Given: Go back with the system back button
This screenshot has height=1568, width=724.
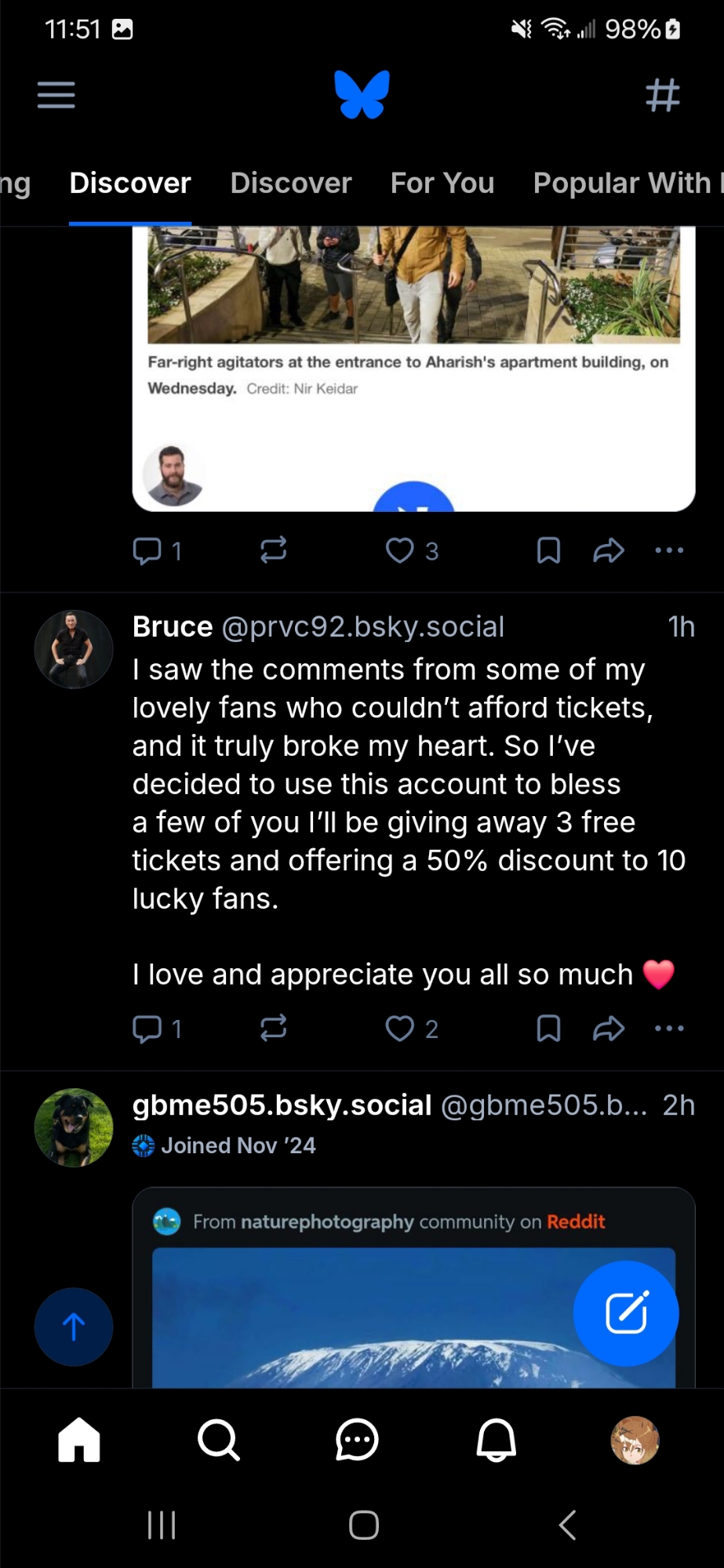Looking at the screenshot, I should coord(567,1525).
